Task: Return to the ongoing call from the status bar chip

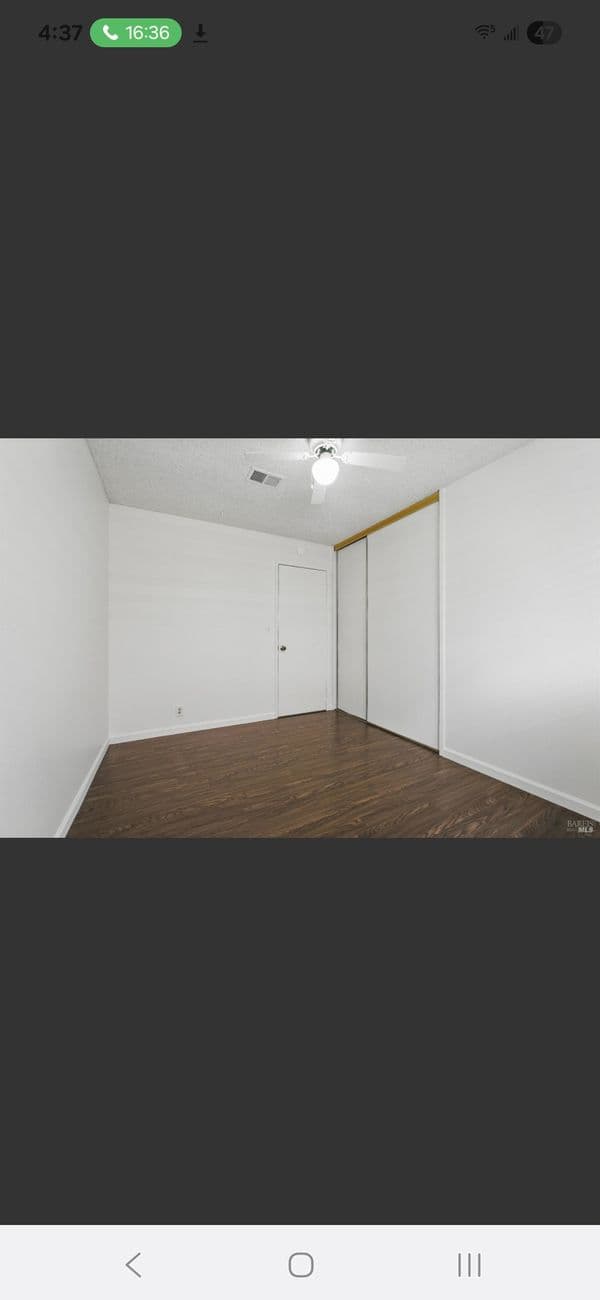Action: (x=136, y=33)
